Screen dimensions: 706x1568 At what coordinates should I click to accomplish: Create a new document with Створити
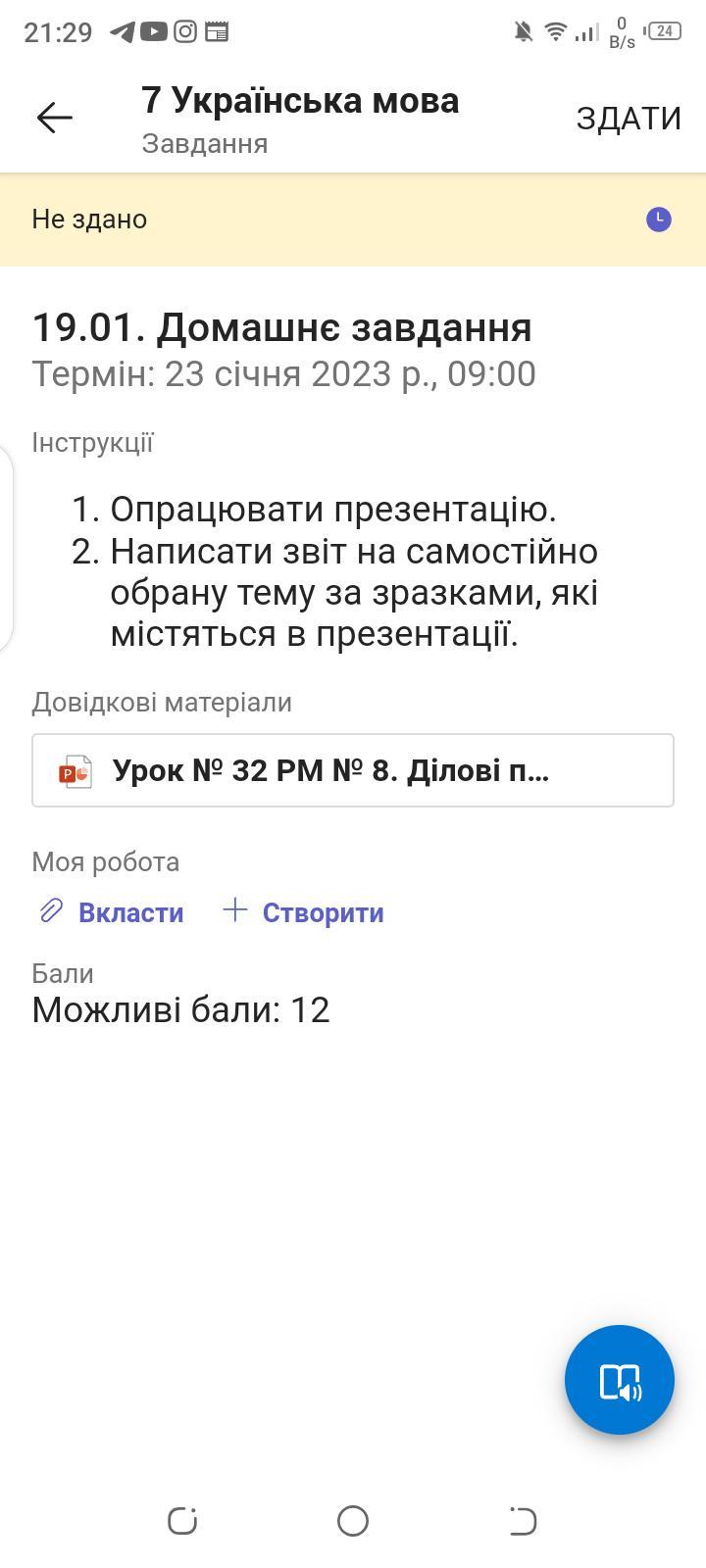tap(304, 912)
